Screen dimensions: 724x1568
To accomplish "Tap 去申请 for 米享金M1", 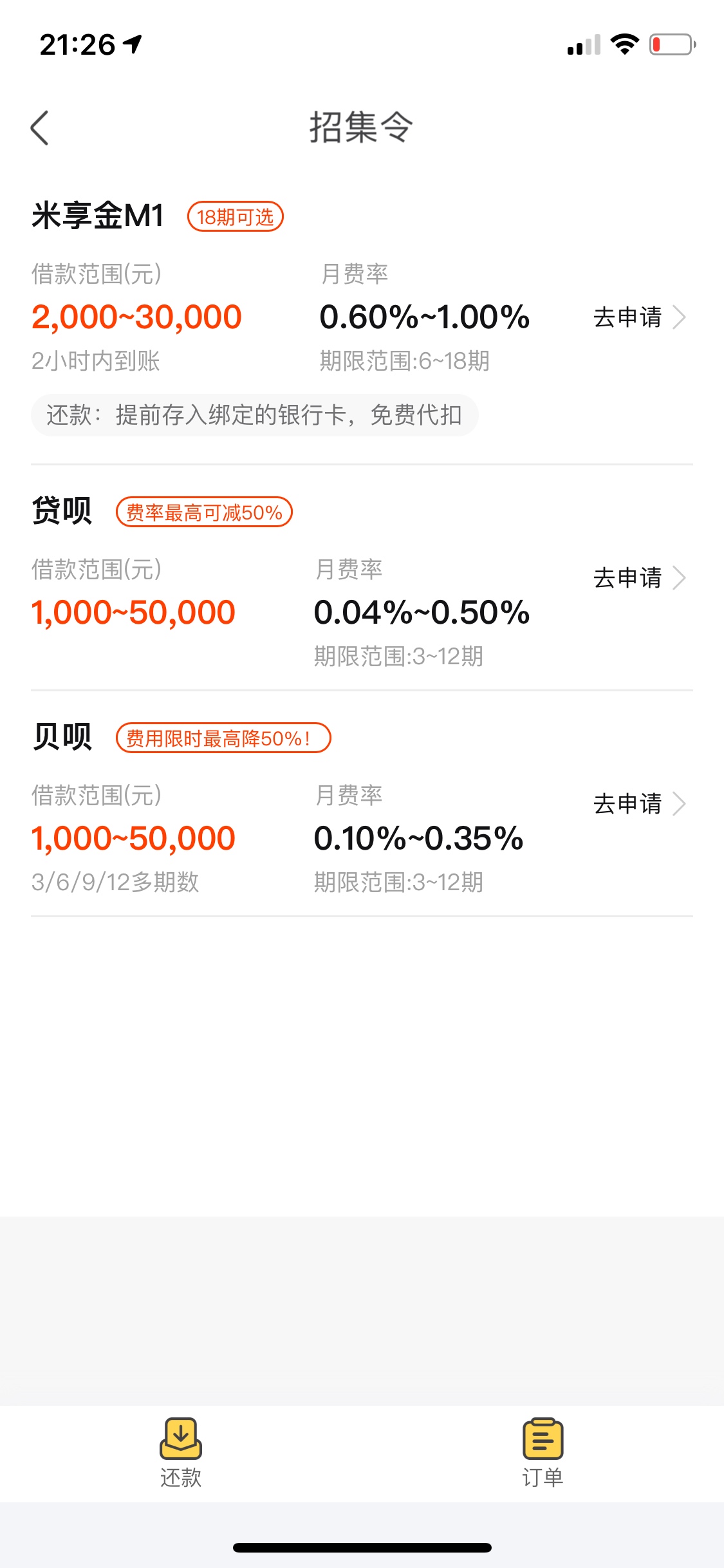I will 640,317.
